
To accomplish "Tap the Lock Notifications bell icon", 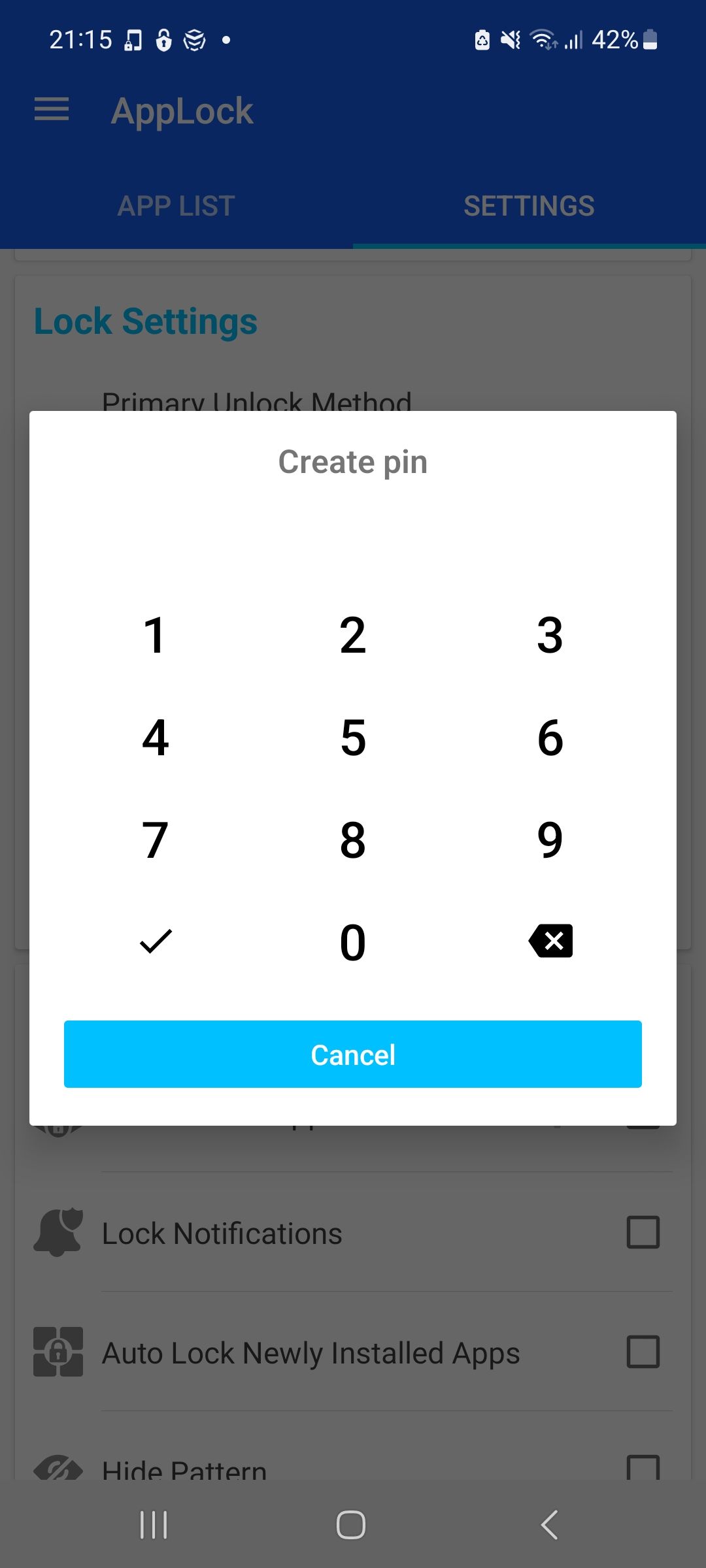I will coord(58,1232).
